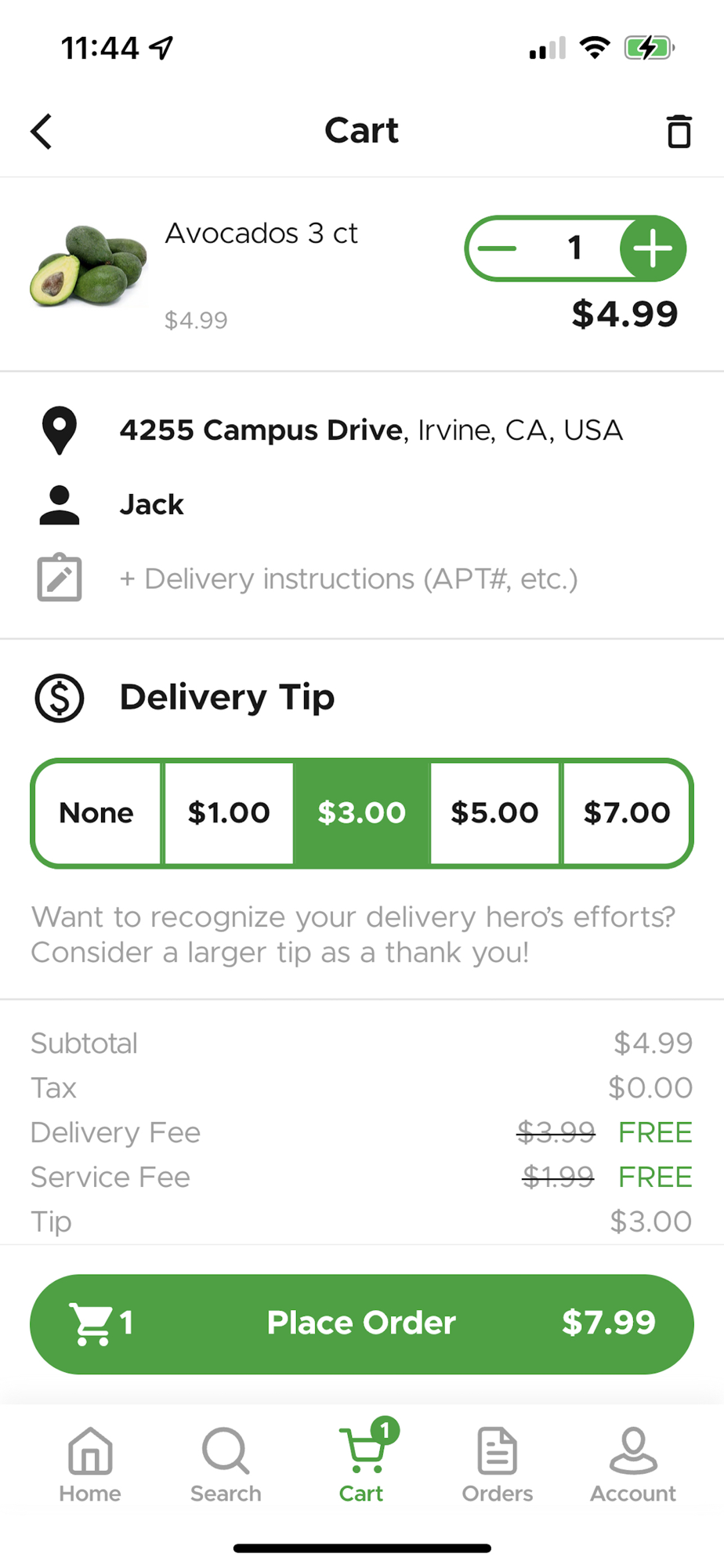The width and height of the screenshot is (724, 1568).
Task: Select None for the delivery tip
Action: click(x=96, y=813)
